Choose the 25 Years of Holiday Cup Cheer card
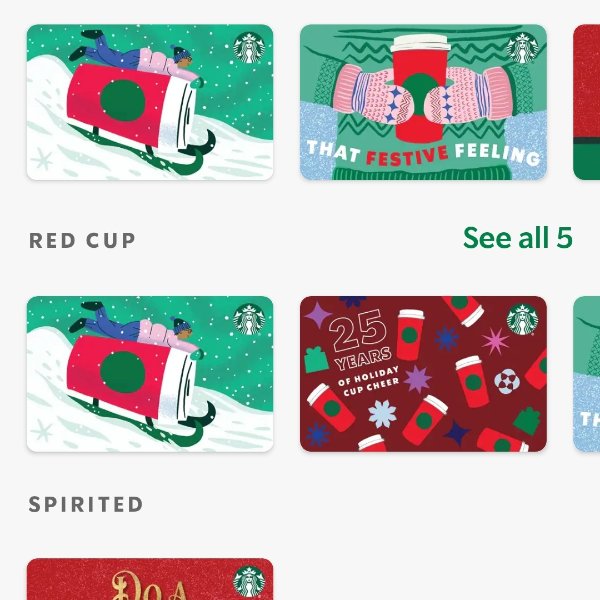The image size is (600, 600). (x=423, y=374)
